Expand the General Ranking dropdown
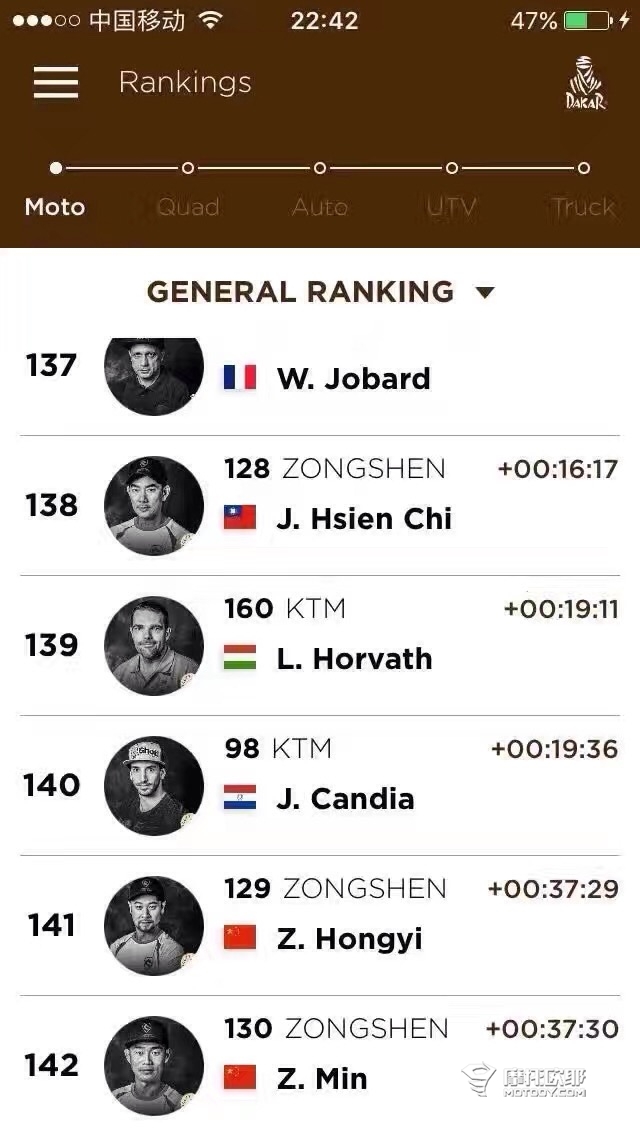This screenshot has height=1136, width=640. pyautogui.click(x=320, y=292)
